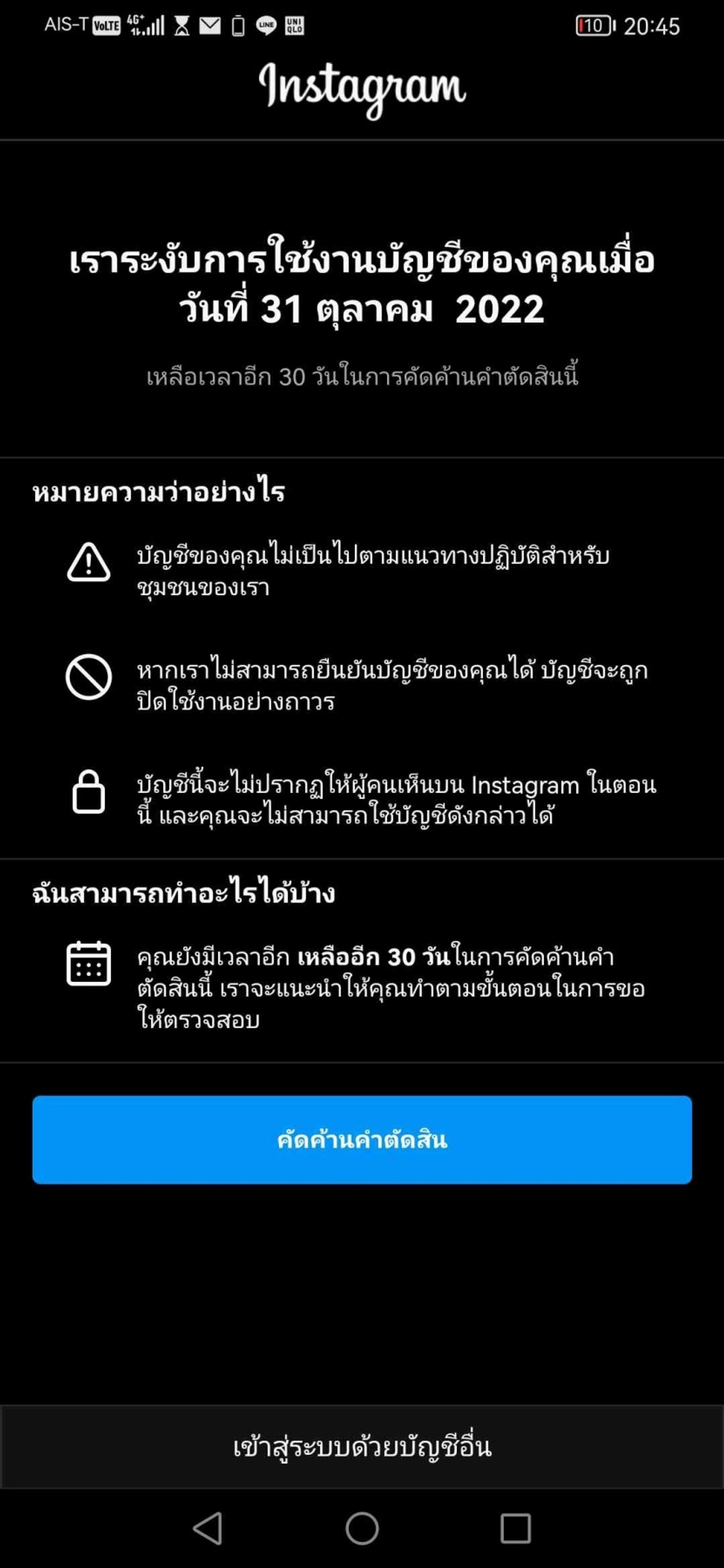Click the email notification icon
The image size is (724, 1568).
pyautogui.click(x=209, y=25)
